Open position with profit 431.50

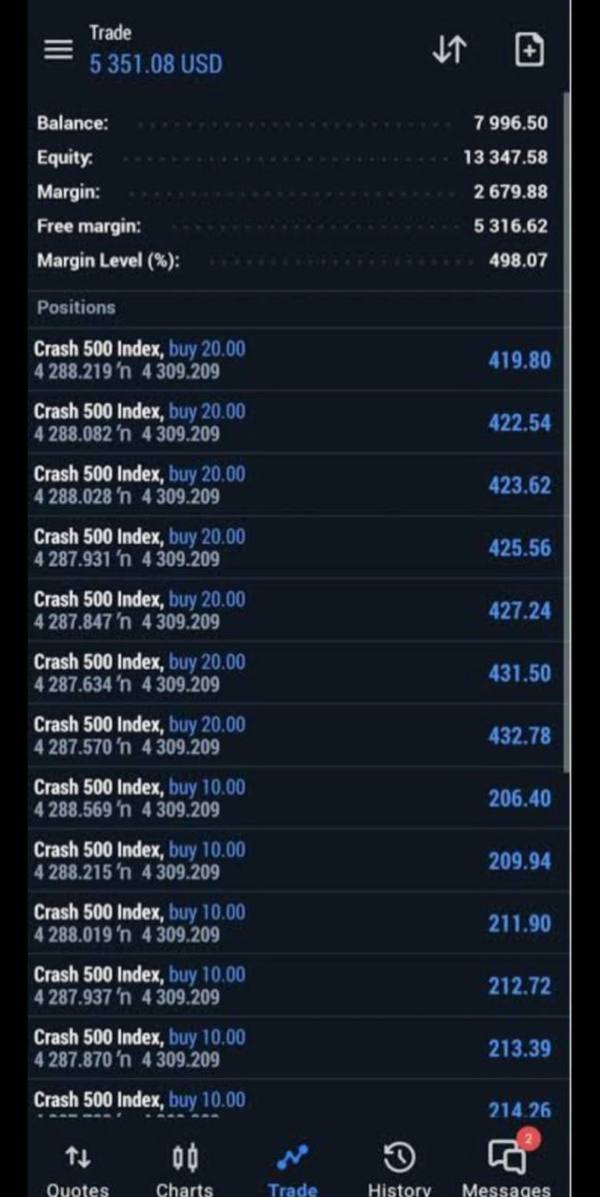pyautogui.click(x=299, y=673)
